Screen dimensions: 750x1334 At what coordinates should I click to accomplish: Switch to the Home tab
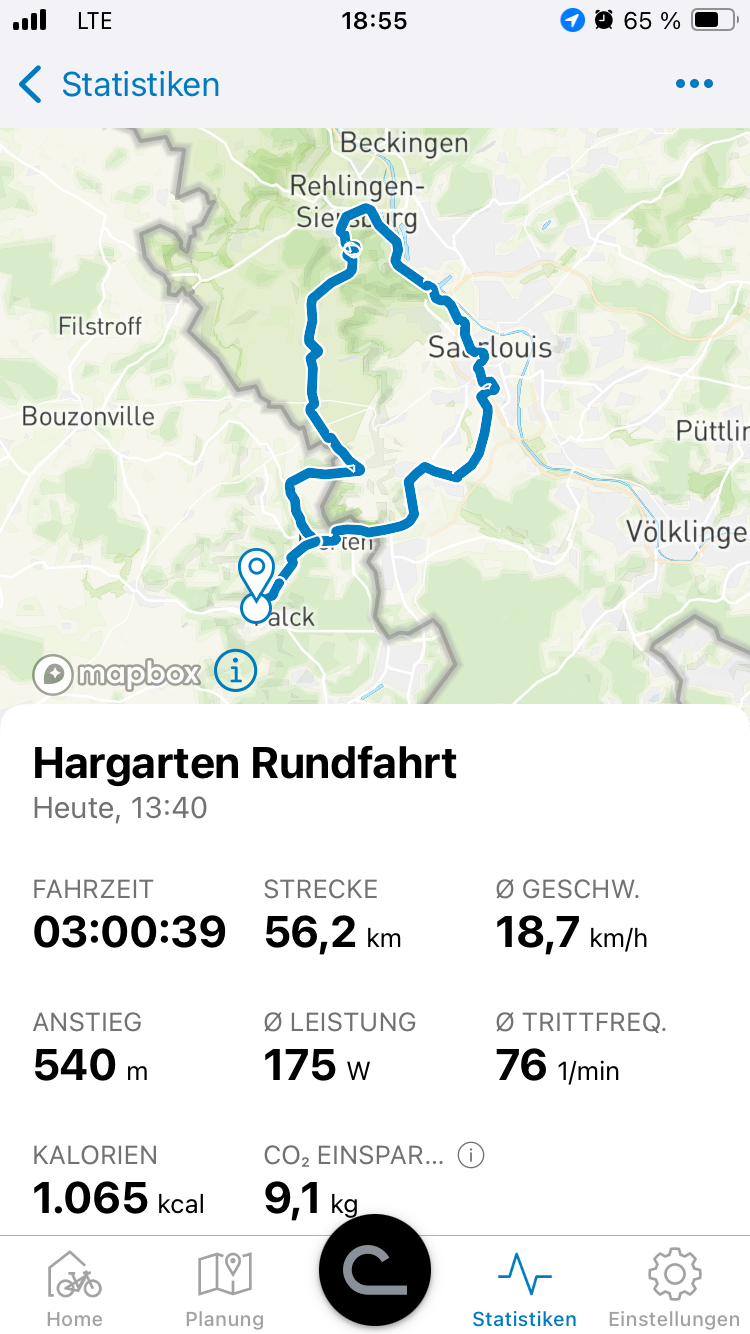[x=75, y=1289]
